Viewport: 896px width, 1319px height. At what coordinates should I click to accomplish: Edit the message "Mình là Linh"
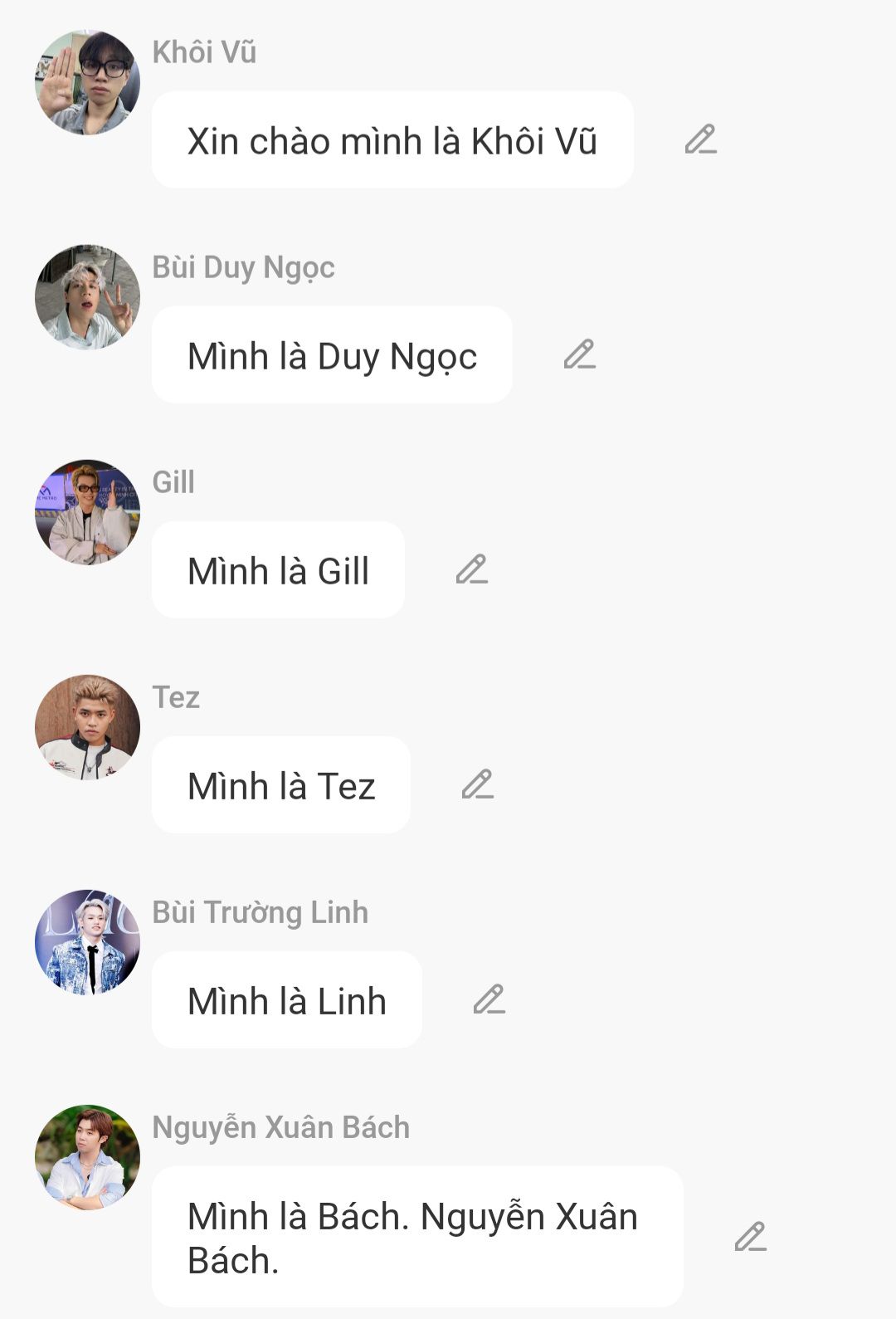click(489, 999)
